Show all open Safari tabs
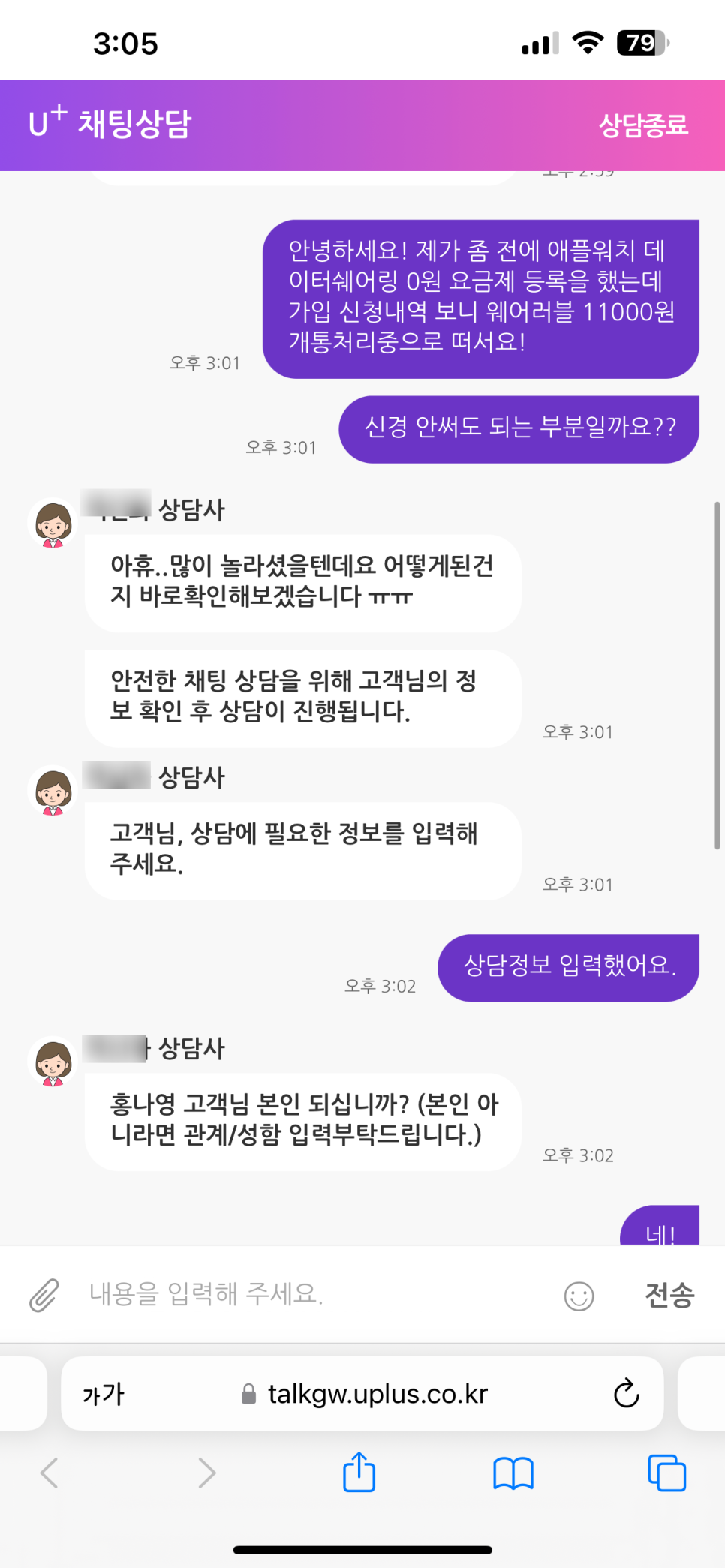Viewport: 725px width, 1568px height. [x=666, y=1473]
